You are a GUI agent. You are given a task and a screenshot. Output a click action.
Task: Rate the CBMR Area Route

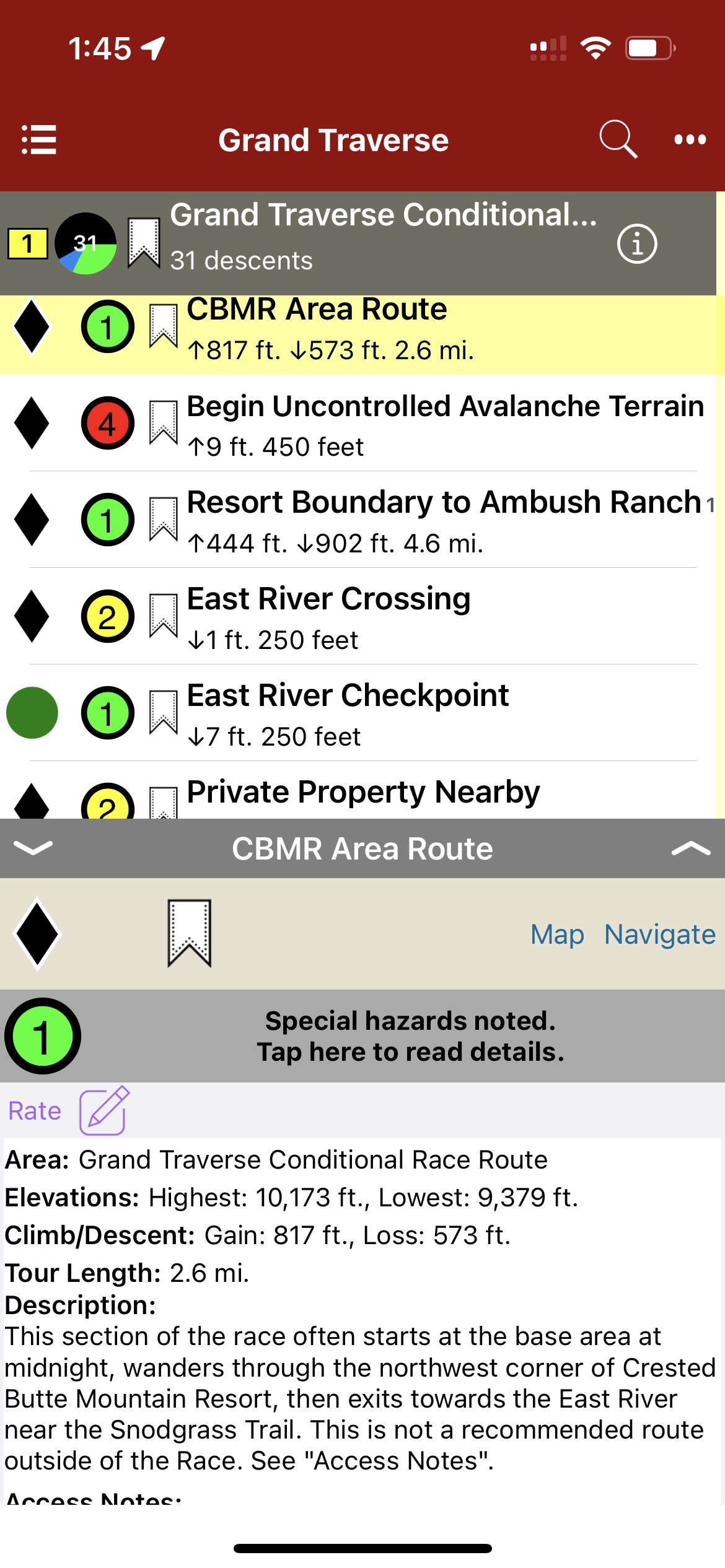35,1111
